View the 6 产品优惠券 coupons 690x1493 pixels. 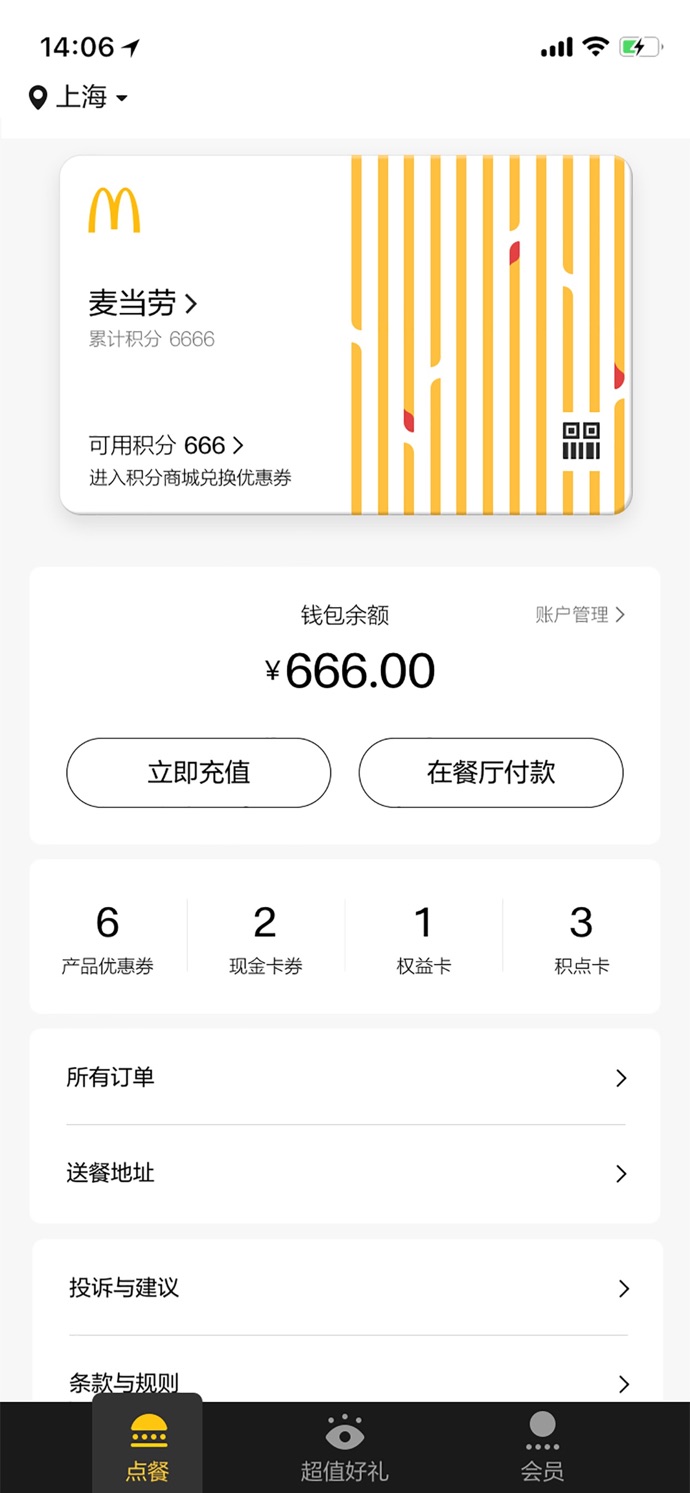tap(108, 938)
